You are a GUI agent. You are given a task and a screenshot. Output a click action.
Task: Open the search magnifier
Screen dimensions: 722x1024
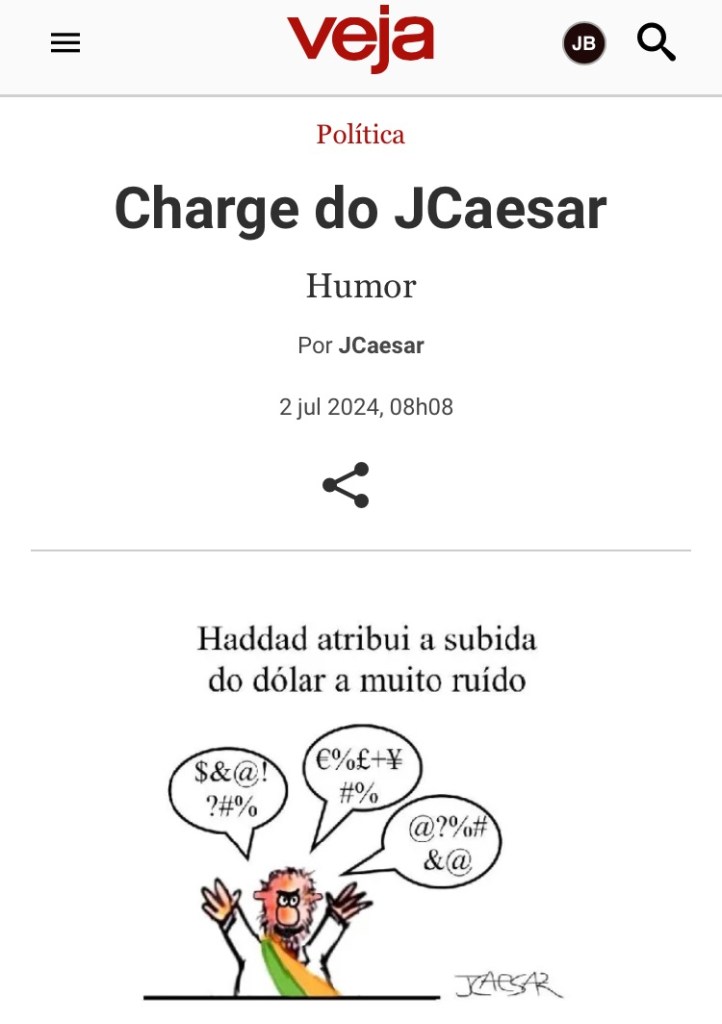pos(656,43)
